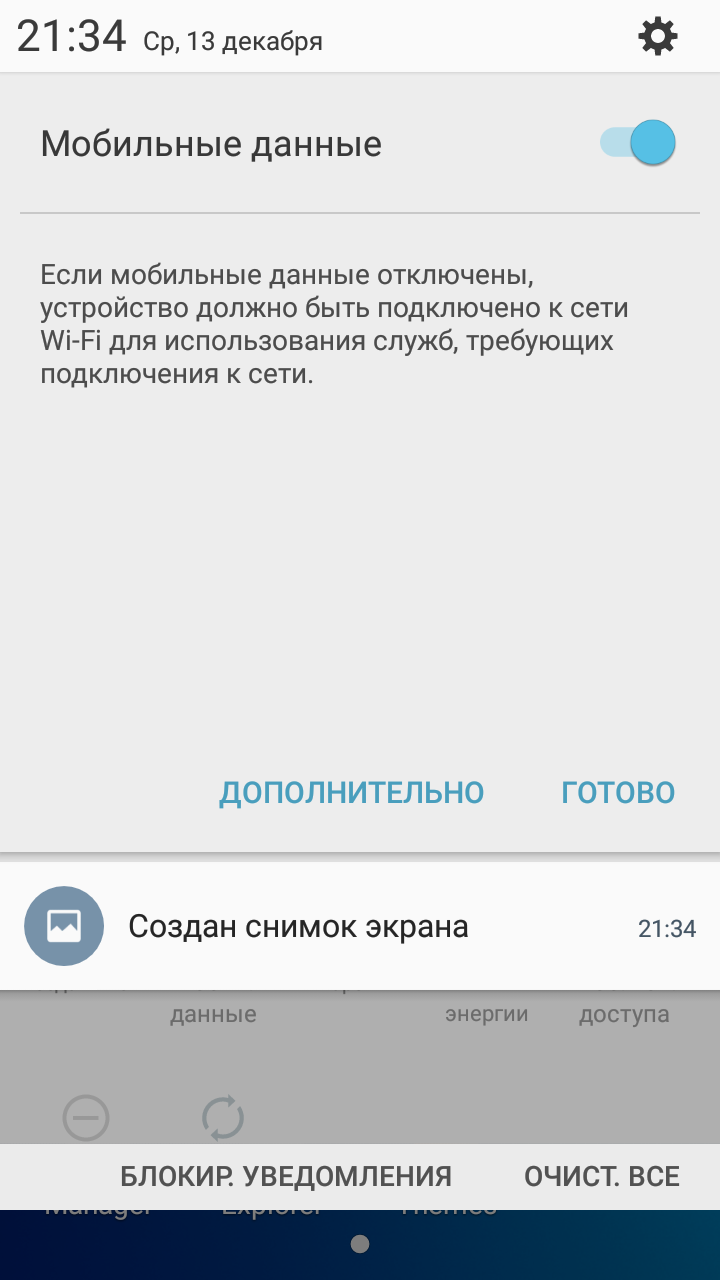Open settings via the gear icon
The image size is (720, 1280).
[658, 37]
